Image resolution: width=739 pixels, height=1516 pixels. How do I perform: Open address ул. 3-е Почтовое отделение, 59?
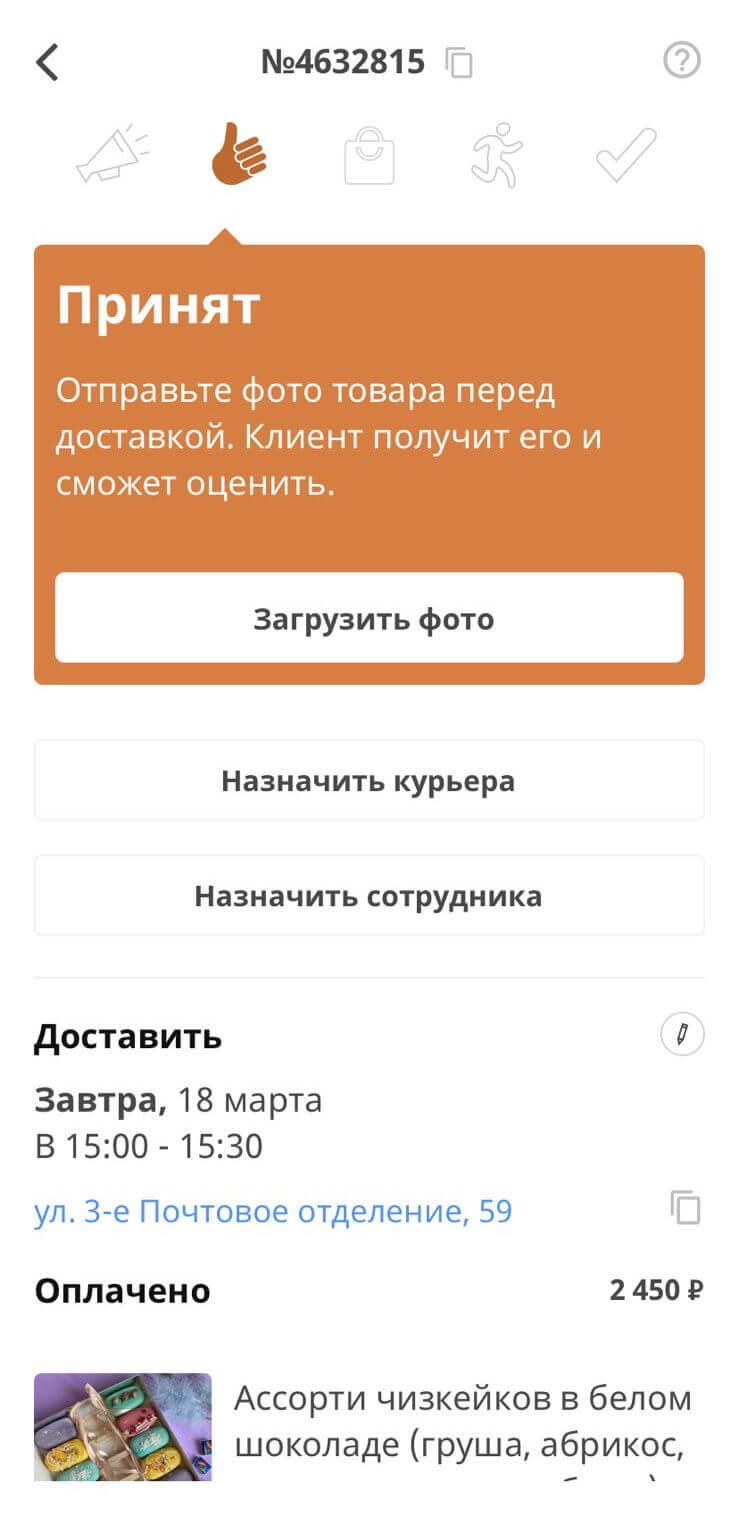(273, 1212)
